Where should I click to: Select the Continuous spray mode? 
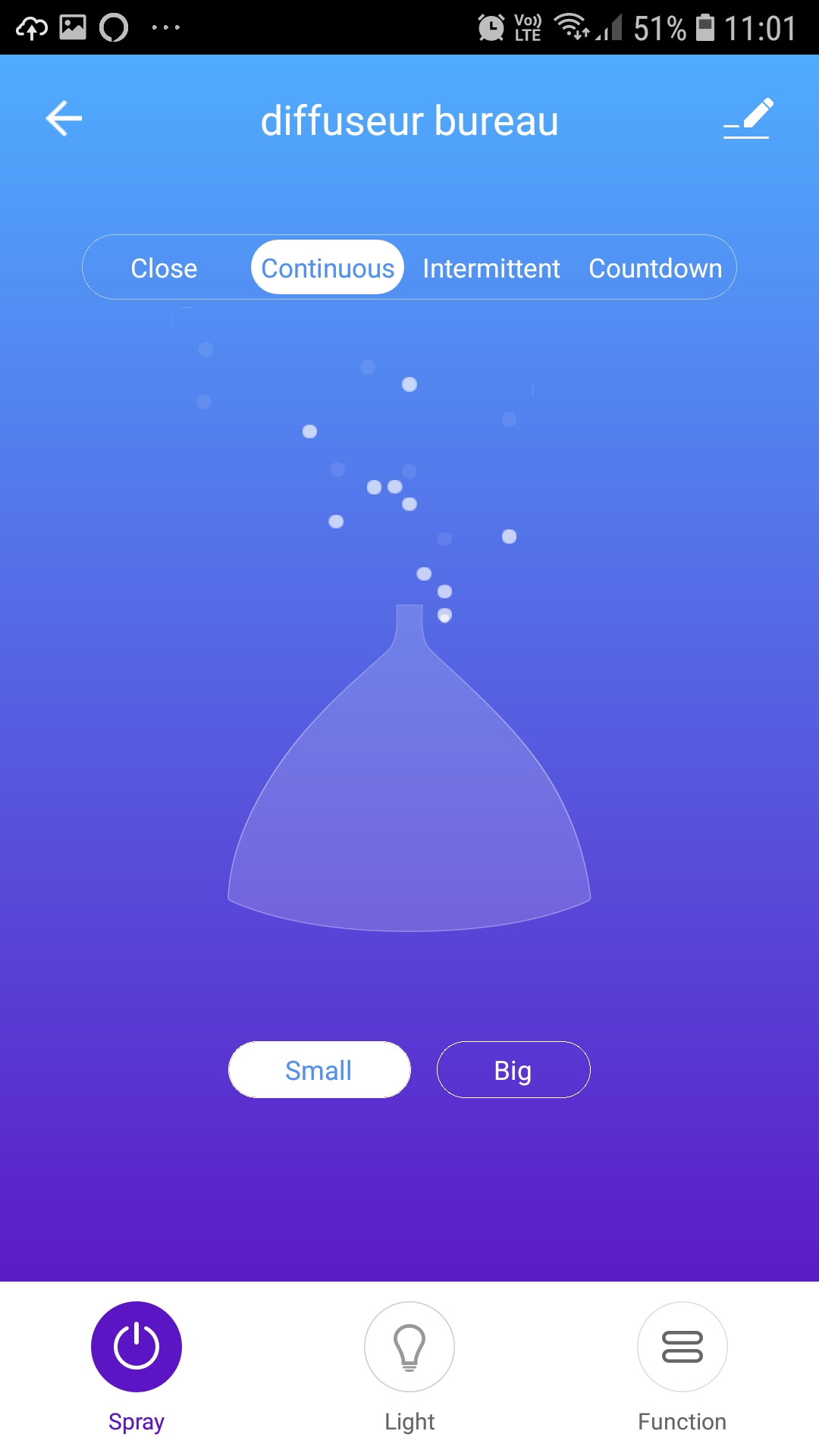point(328,268)
